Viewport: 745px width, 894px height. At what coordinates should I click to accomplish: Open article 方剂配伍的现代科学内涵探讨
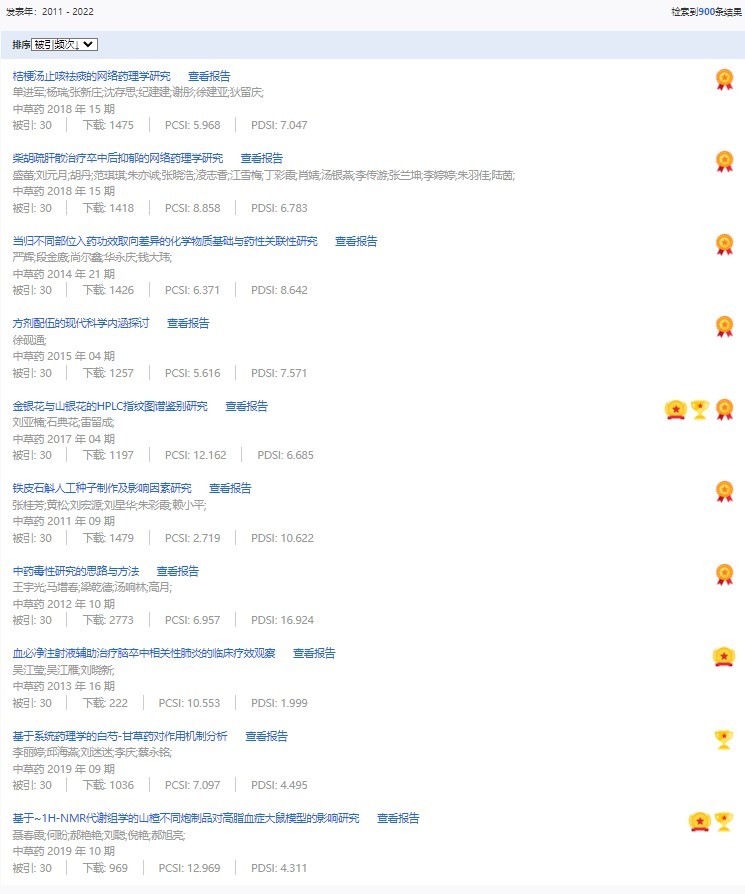coord(81,323)
